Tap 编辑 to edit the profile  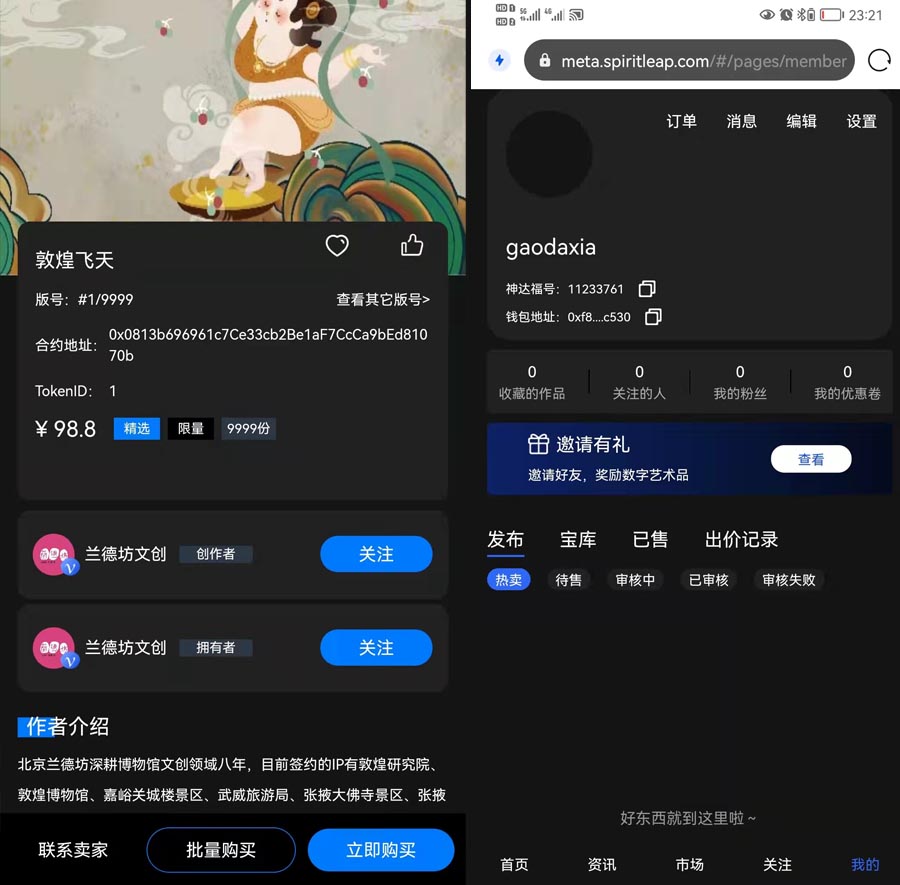point(801,121)
